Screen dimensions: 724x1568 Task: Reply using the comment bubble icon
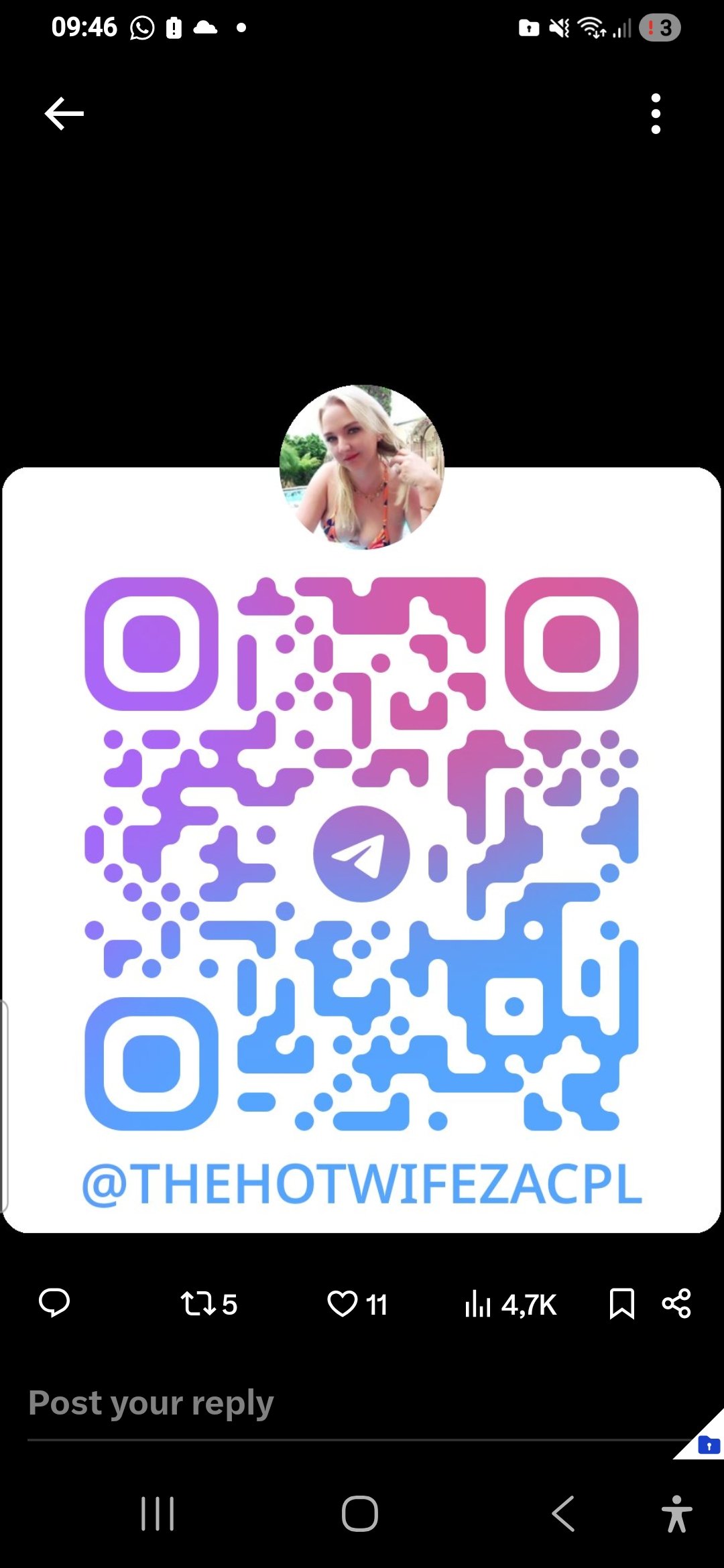click(54, 1303)
